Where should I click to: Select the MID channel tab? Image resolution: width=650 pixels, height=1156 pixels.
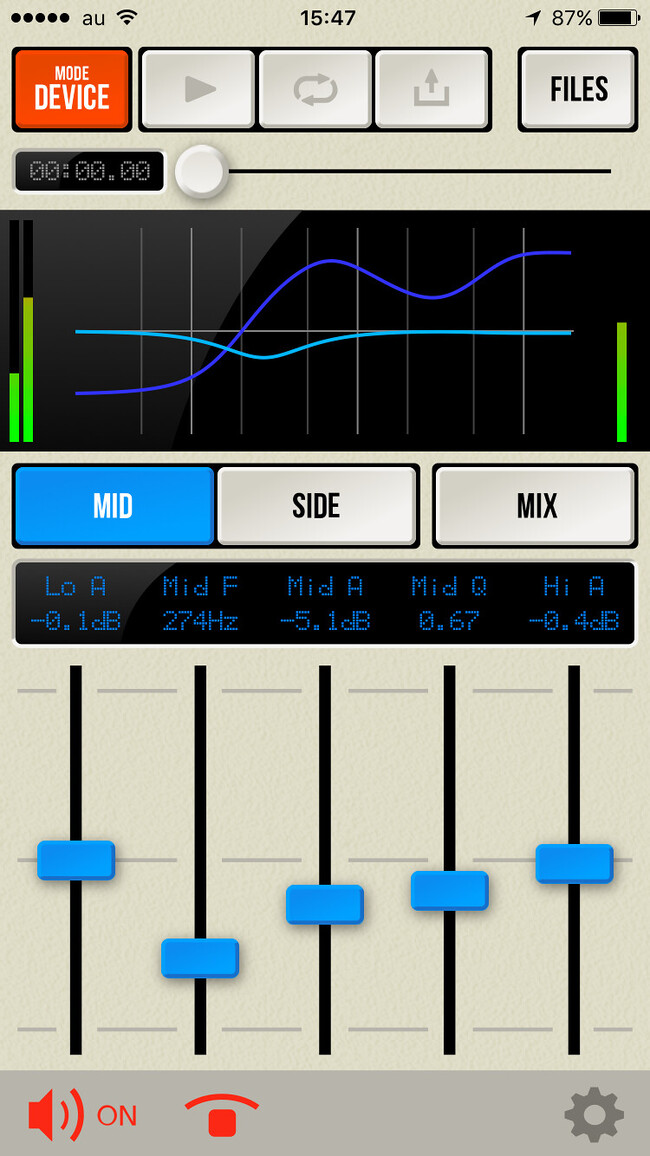[113, 506]
